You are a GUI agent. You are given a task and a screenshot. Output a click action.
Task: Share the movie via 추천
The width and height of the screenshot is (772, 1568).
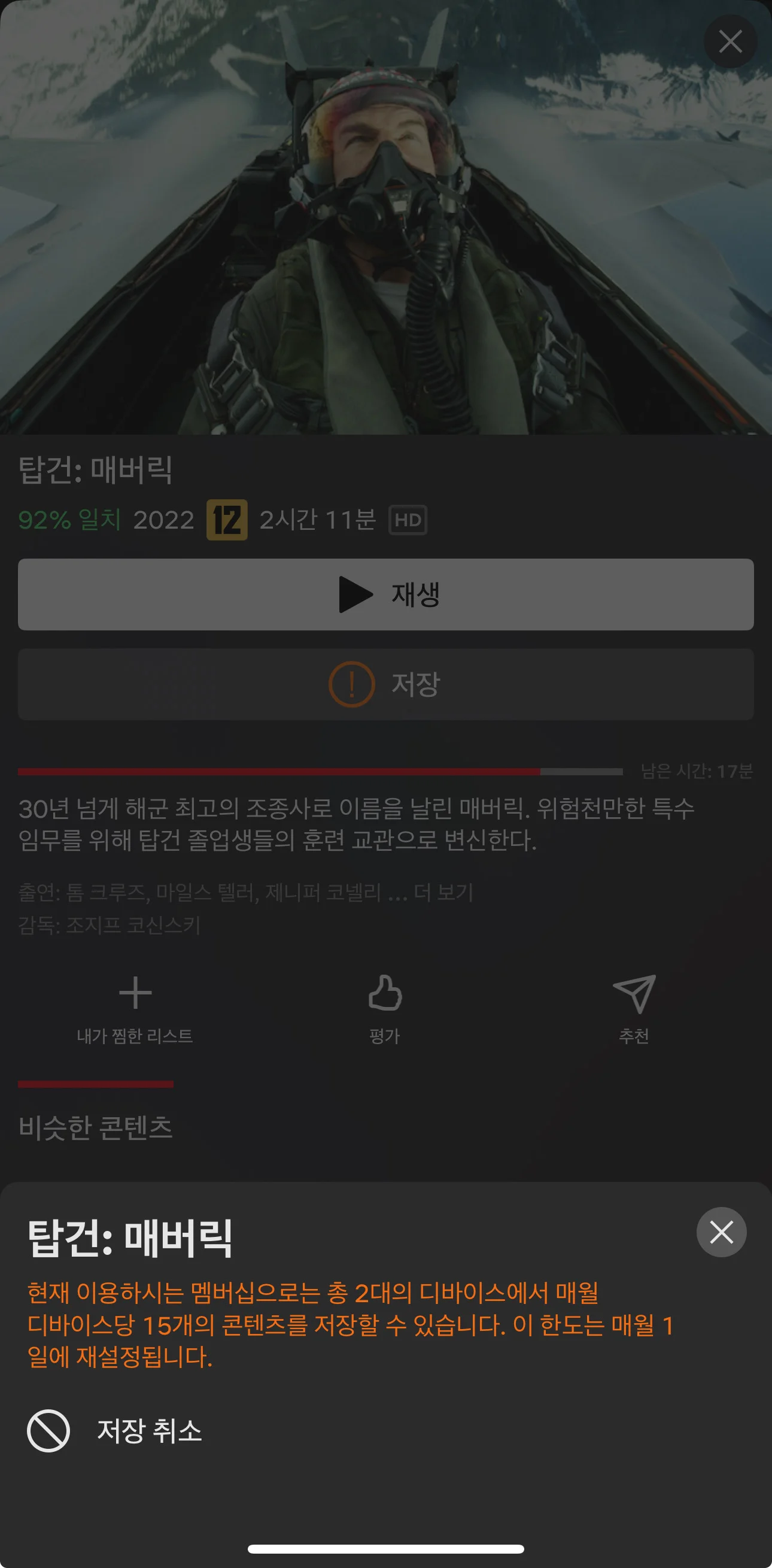pos(633,1007)
